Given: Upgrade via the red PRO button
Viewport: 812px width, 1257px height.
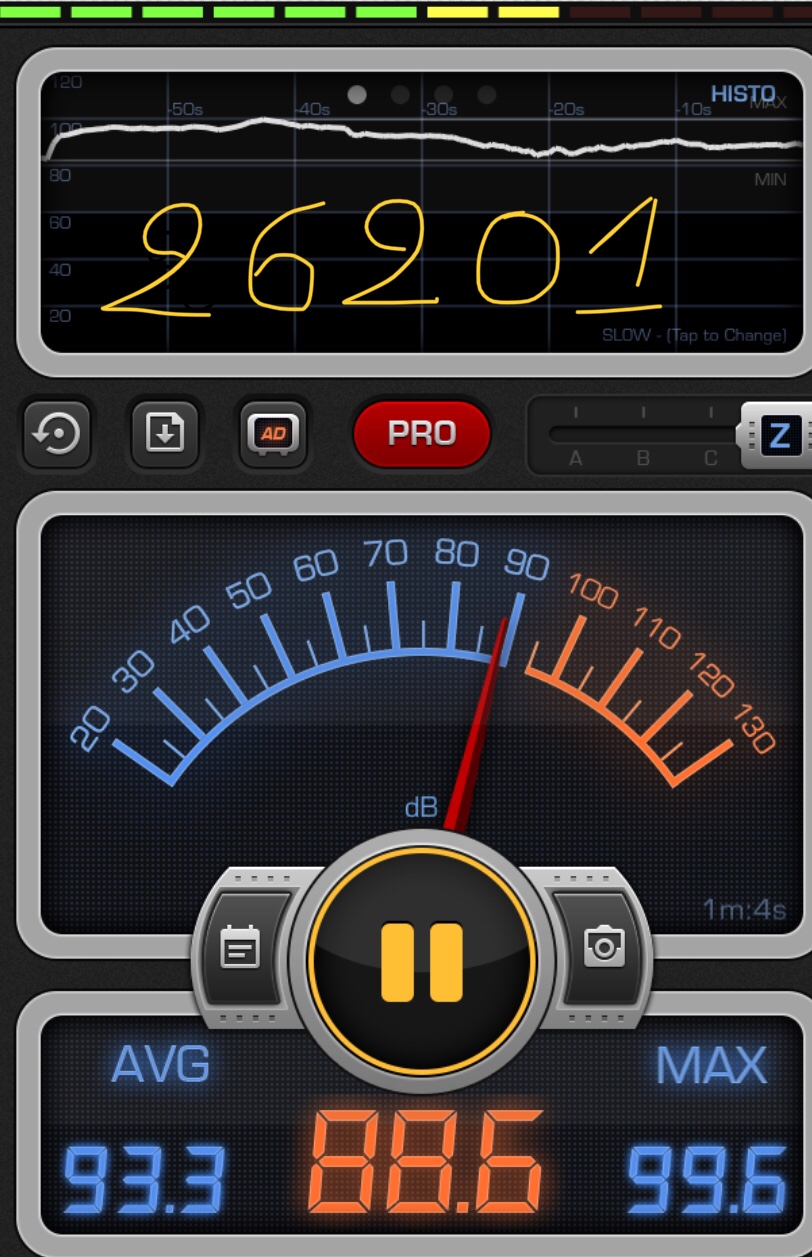Looking at the screenshot, I should [422, 434].
